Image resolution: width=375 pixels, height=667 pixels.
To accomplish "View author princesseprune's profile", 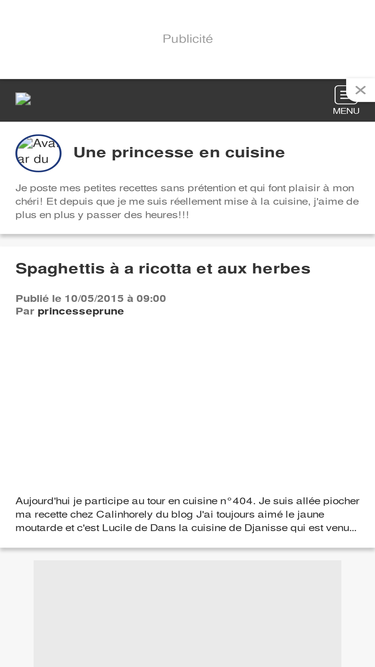I will pos(81,311).
